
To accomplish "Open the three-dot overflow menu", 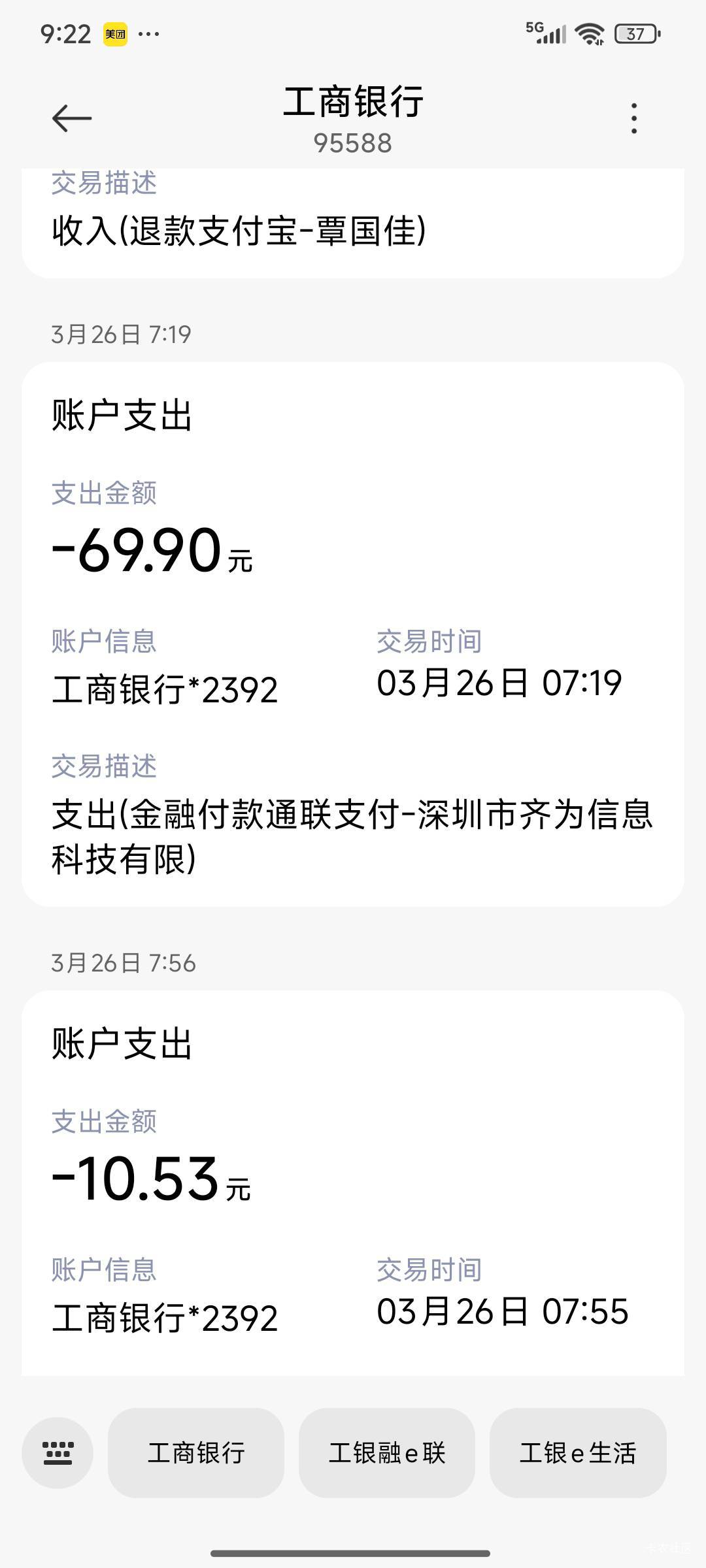I will click(633, 118).
